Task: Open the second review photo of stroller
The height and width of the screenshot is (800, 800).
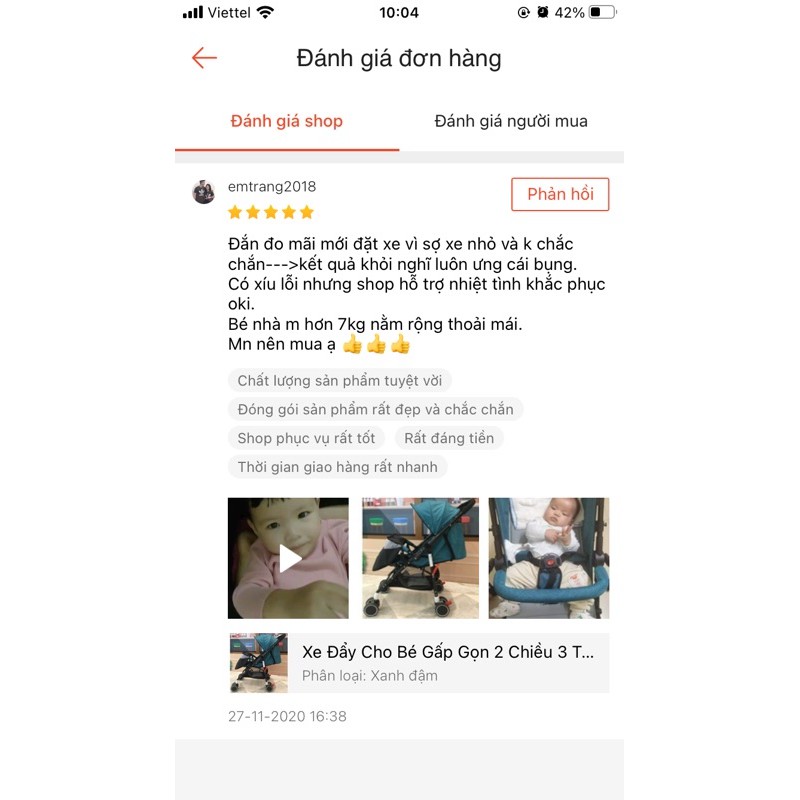Action: pyautogui.click(x=420, y=558)
